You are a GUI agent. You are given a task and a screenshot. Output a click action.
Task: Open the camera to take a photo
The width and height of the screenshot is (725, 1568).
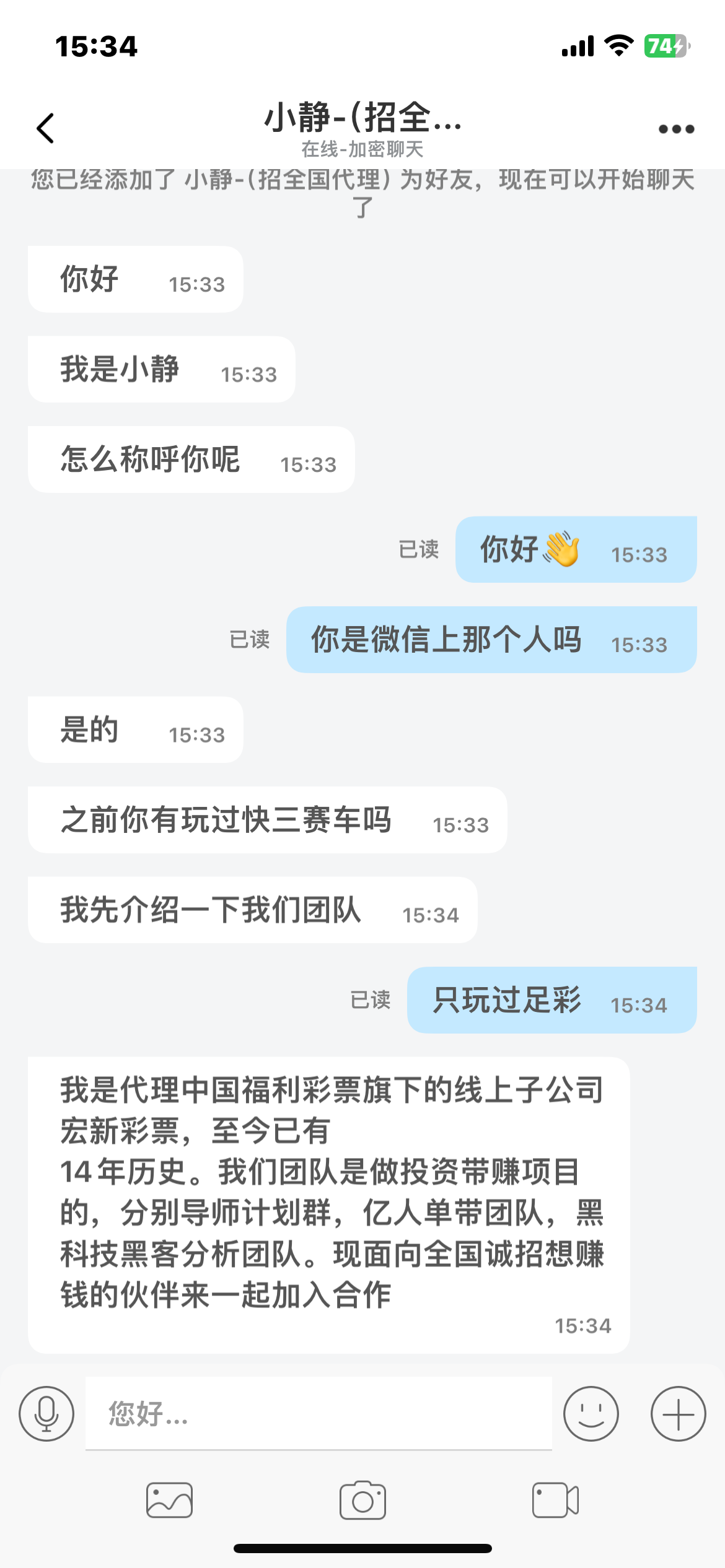click(362, 1500)
